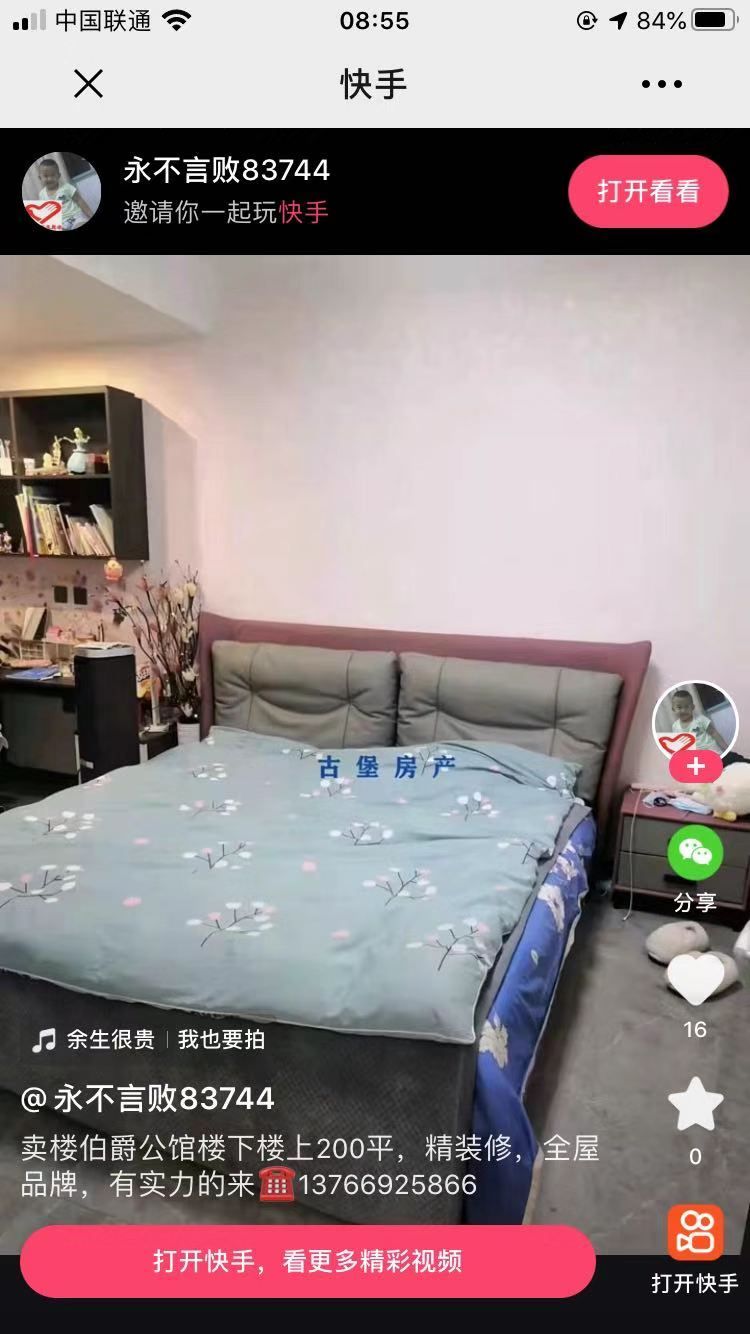Open the @永不言败83744 author profile link

tap(148, 1098)
